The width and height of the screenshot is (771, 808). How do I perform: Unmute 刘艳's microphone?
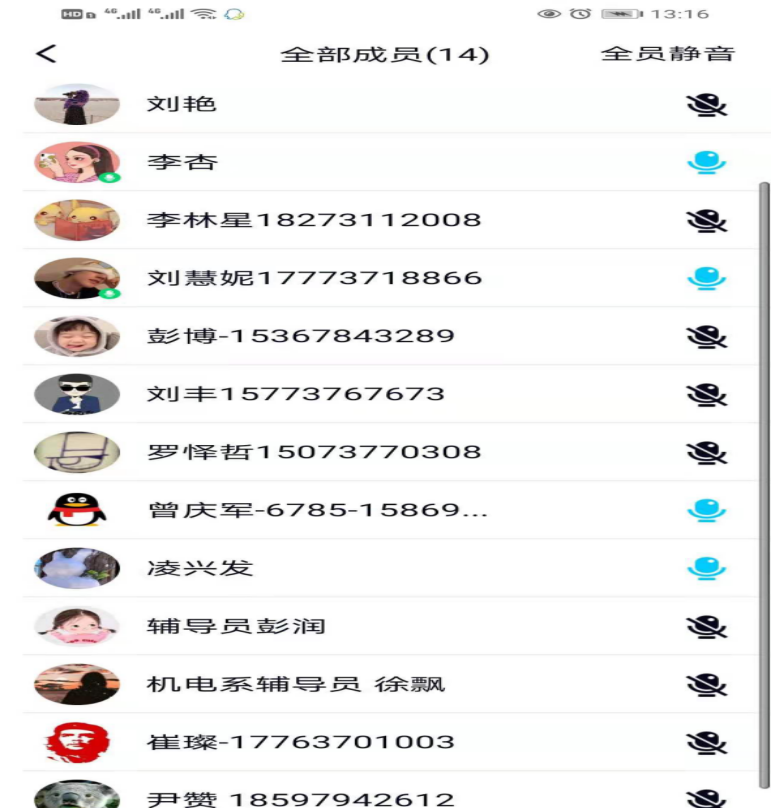tap(706, 105)
